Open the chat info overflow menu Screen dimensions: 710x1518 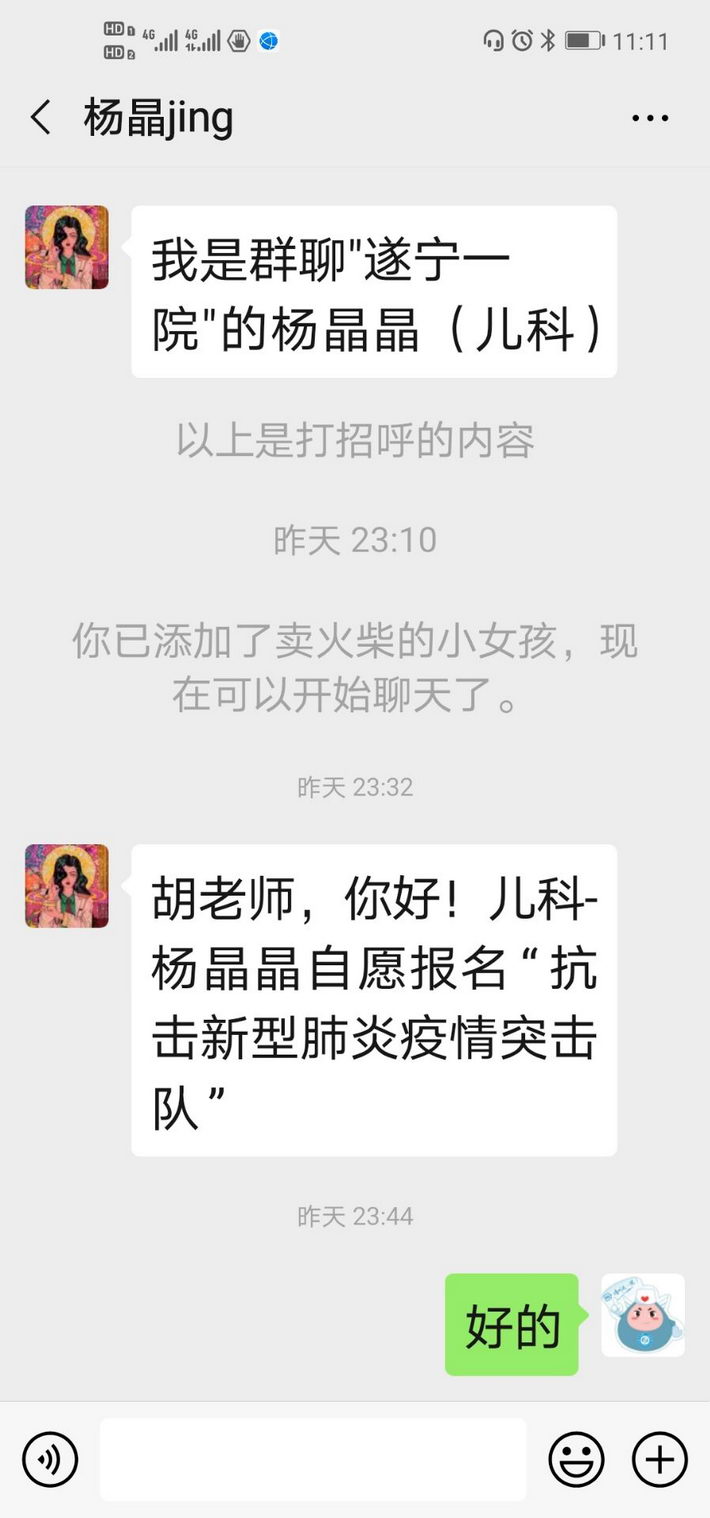tap(649, 118)
